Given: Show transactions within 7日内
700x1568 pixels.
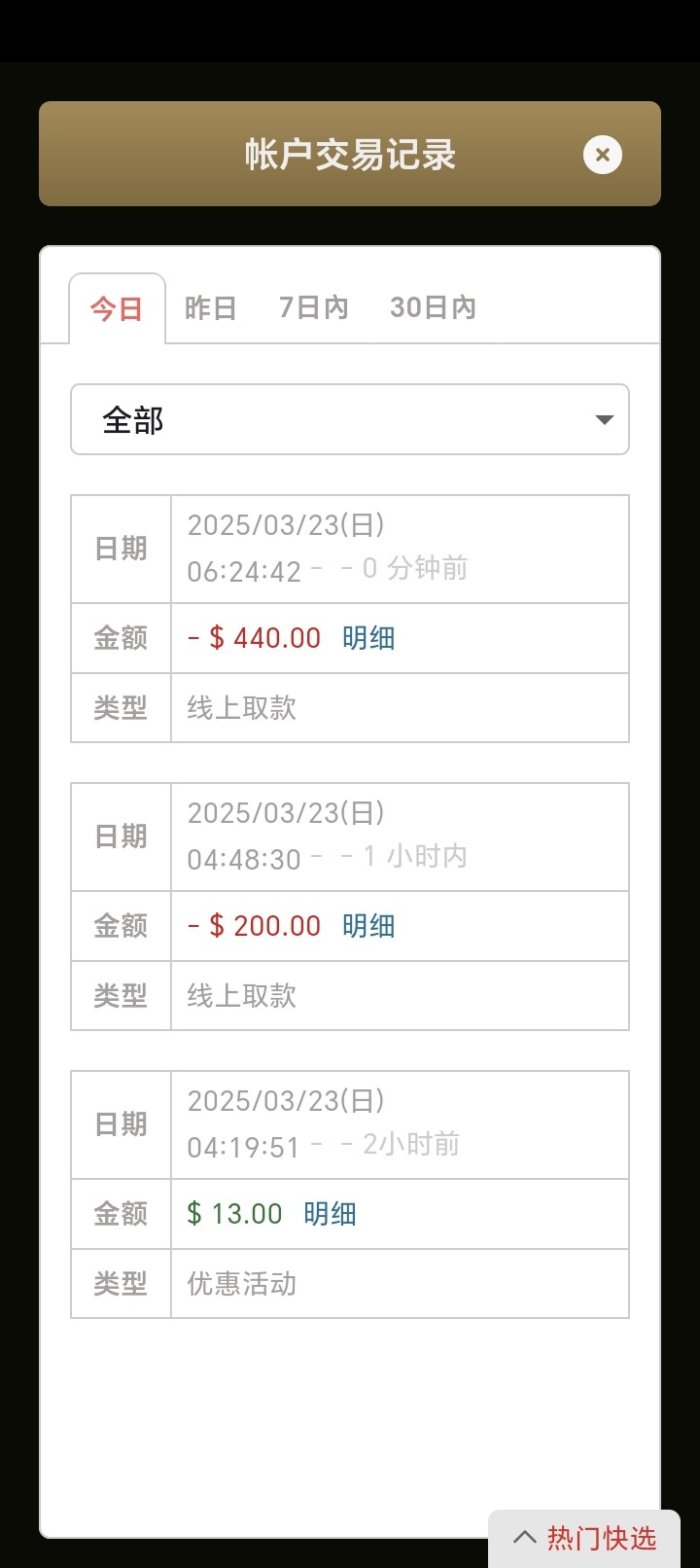Looking at the screenshot, I should pos(313,308).
